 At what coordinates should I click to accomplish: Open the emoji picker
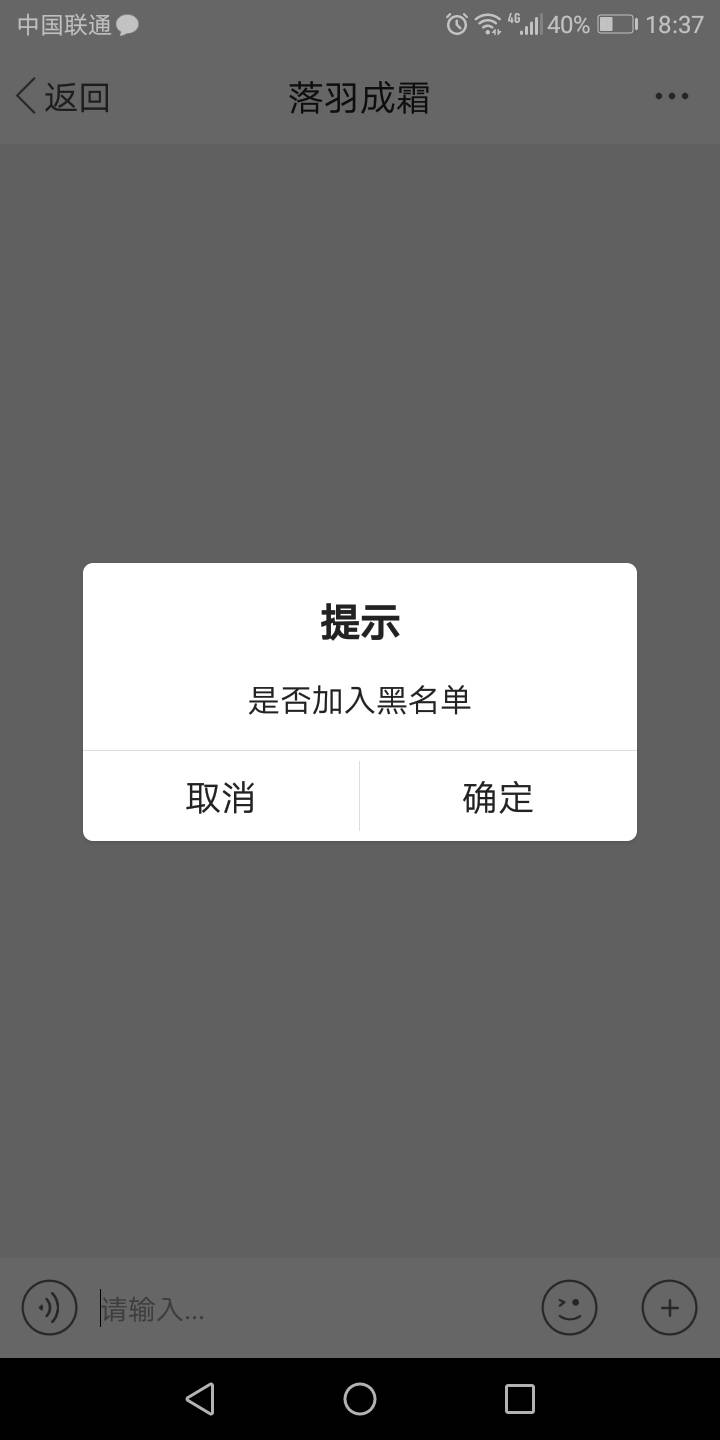569,1307
